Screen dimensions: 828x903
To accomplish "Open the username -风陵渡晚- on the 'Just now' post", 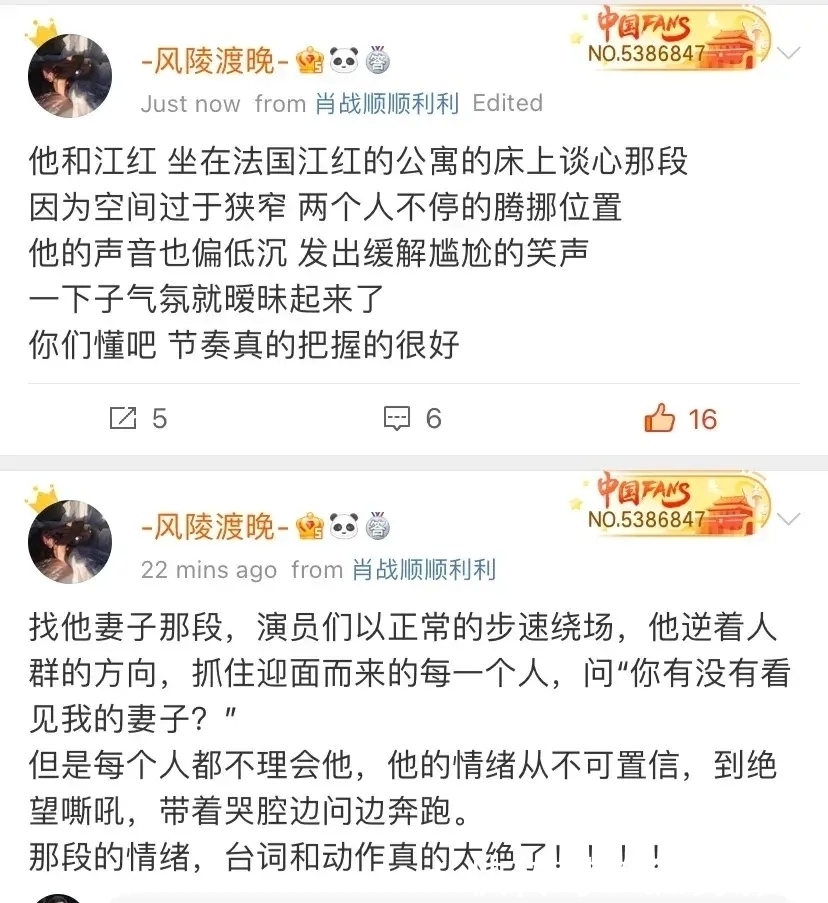I will (215, 61).
